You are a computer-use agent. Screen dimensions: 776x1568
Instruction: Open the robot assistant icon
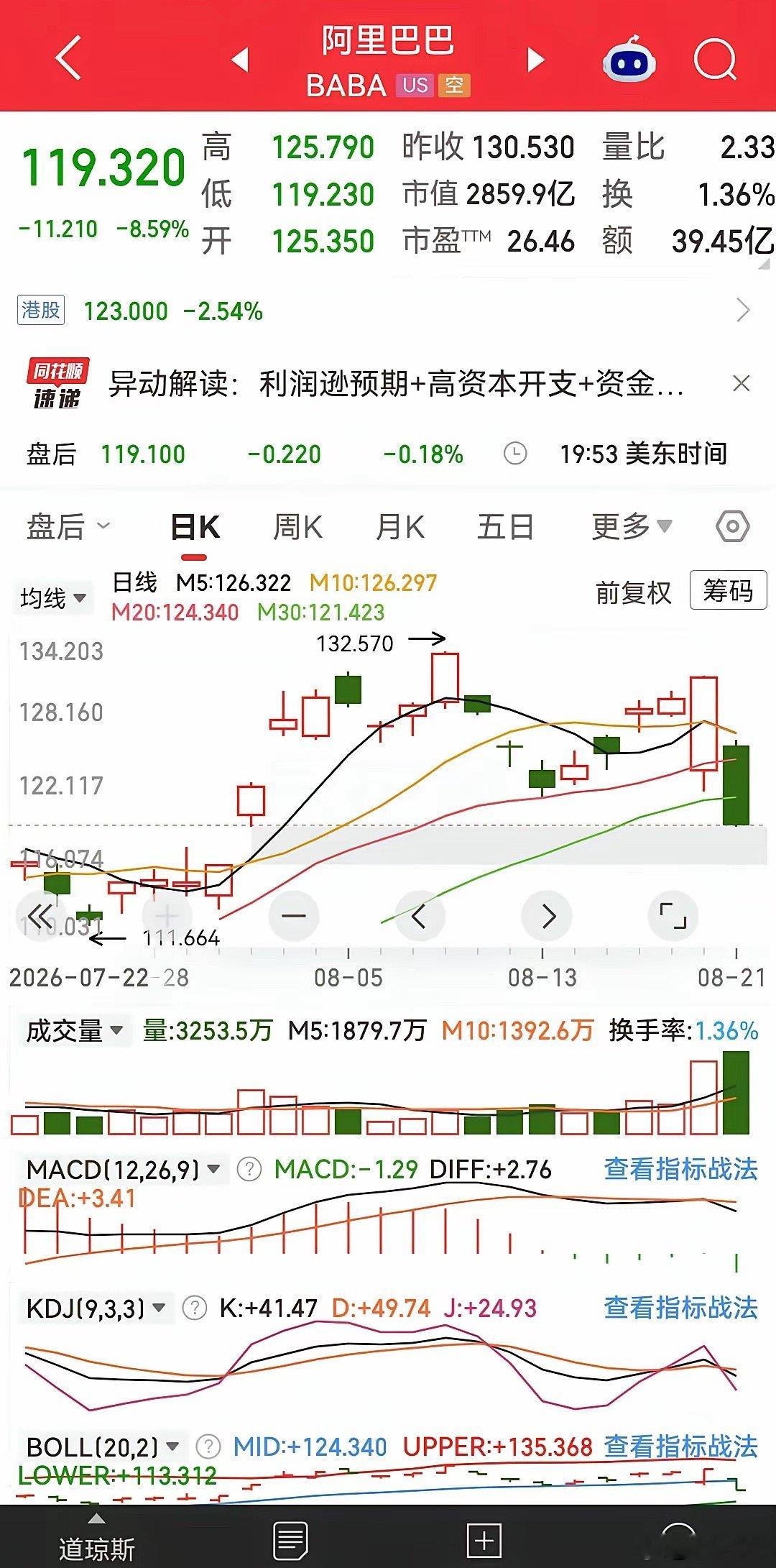(x=629, y=59)
